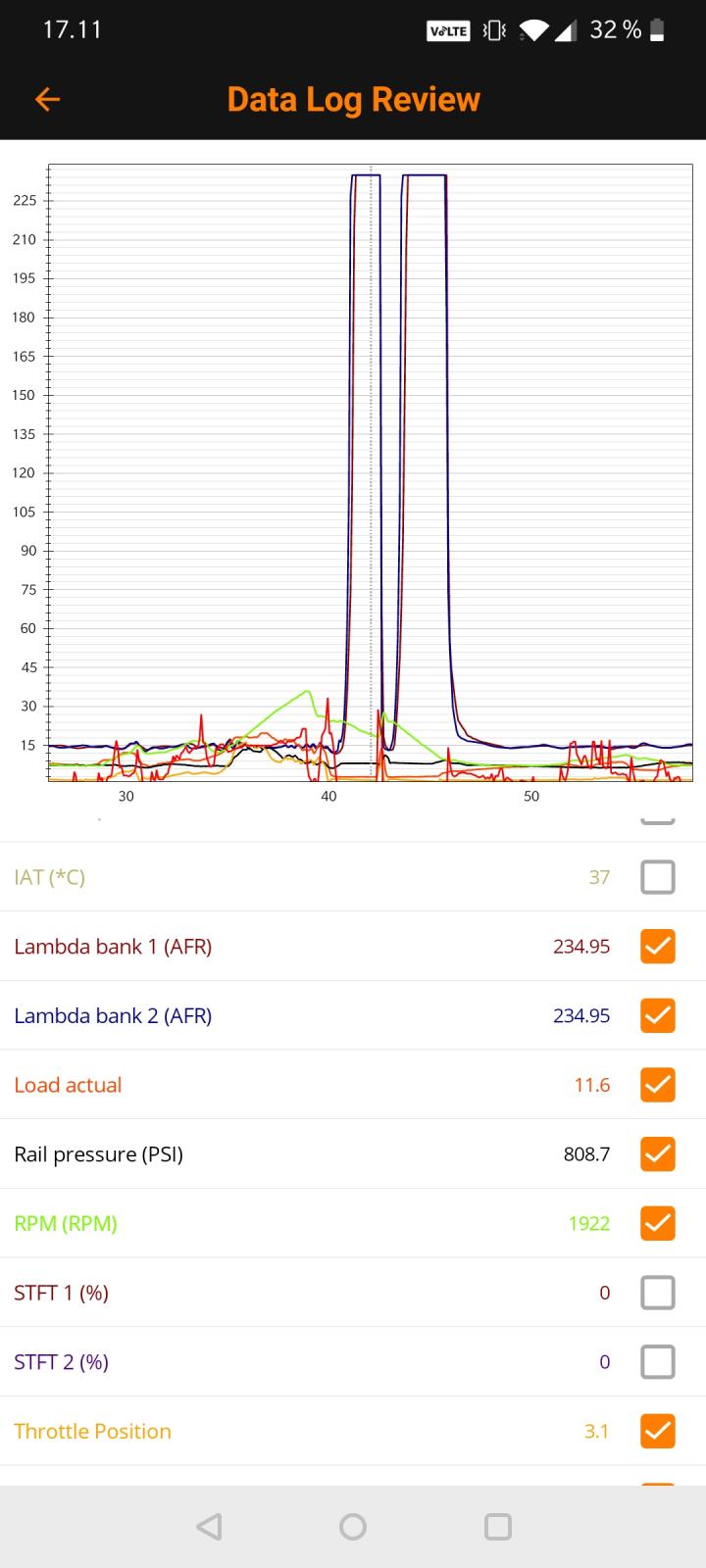
Task: Check the STFT 1 (%) box
Action: tap(657, 1293)
